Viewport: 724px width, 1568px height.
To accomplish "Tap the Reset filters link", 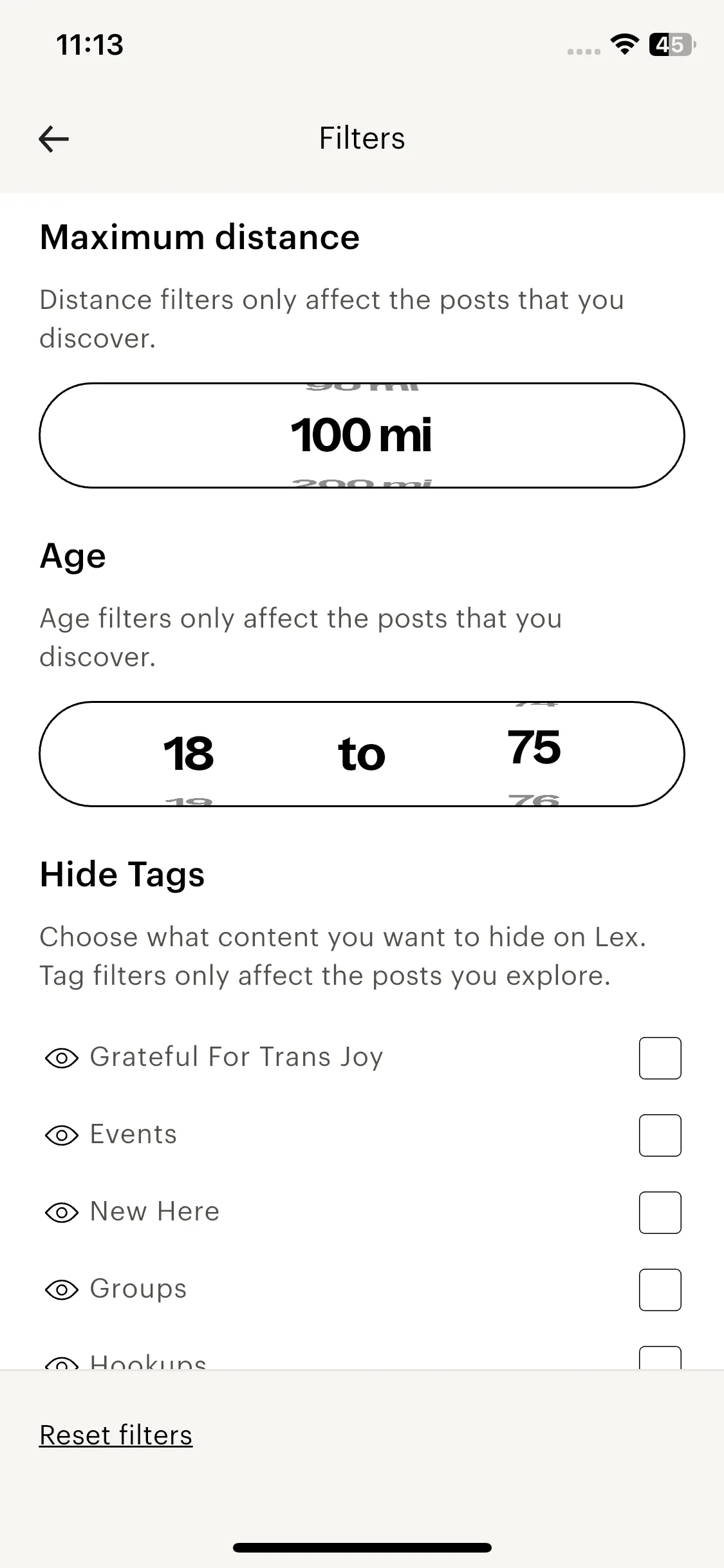I will (x=116, y=1435).
